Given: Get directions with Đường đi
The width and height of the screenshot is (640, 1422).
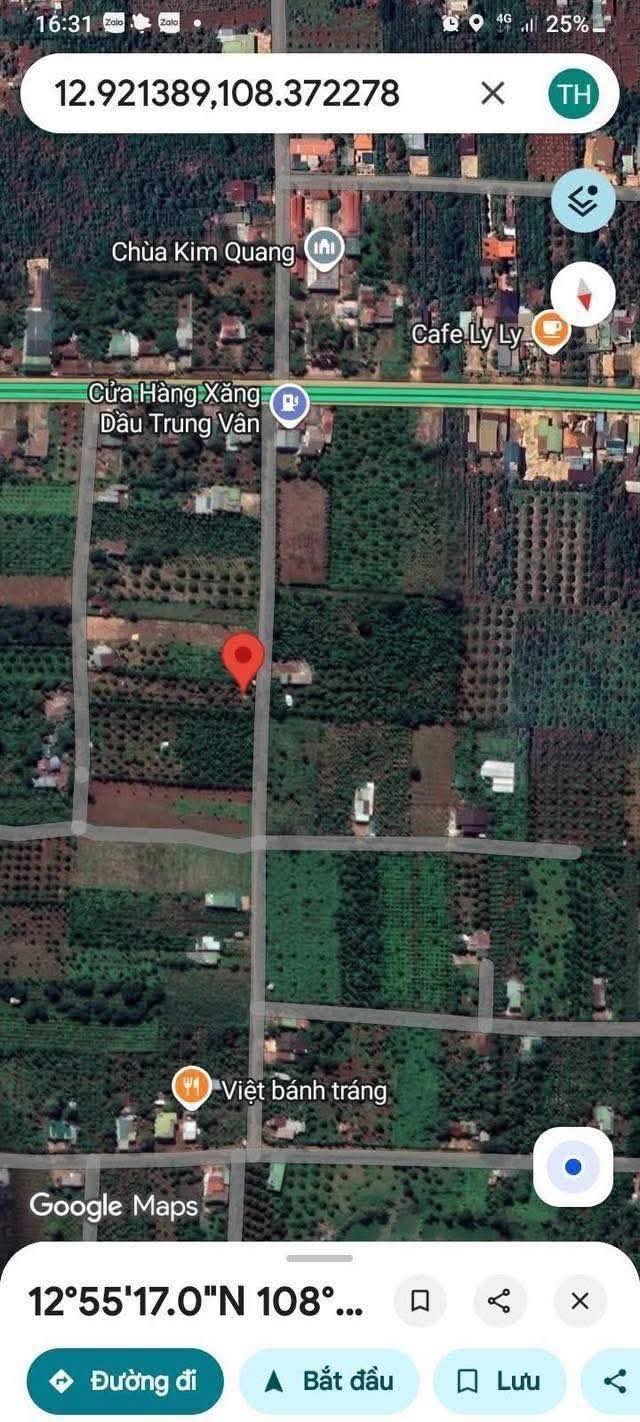Looking at the screenshot, I should click(125, 1381).
